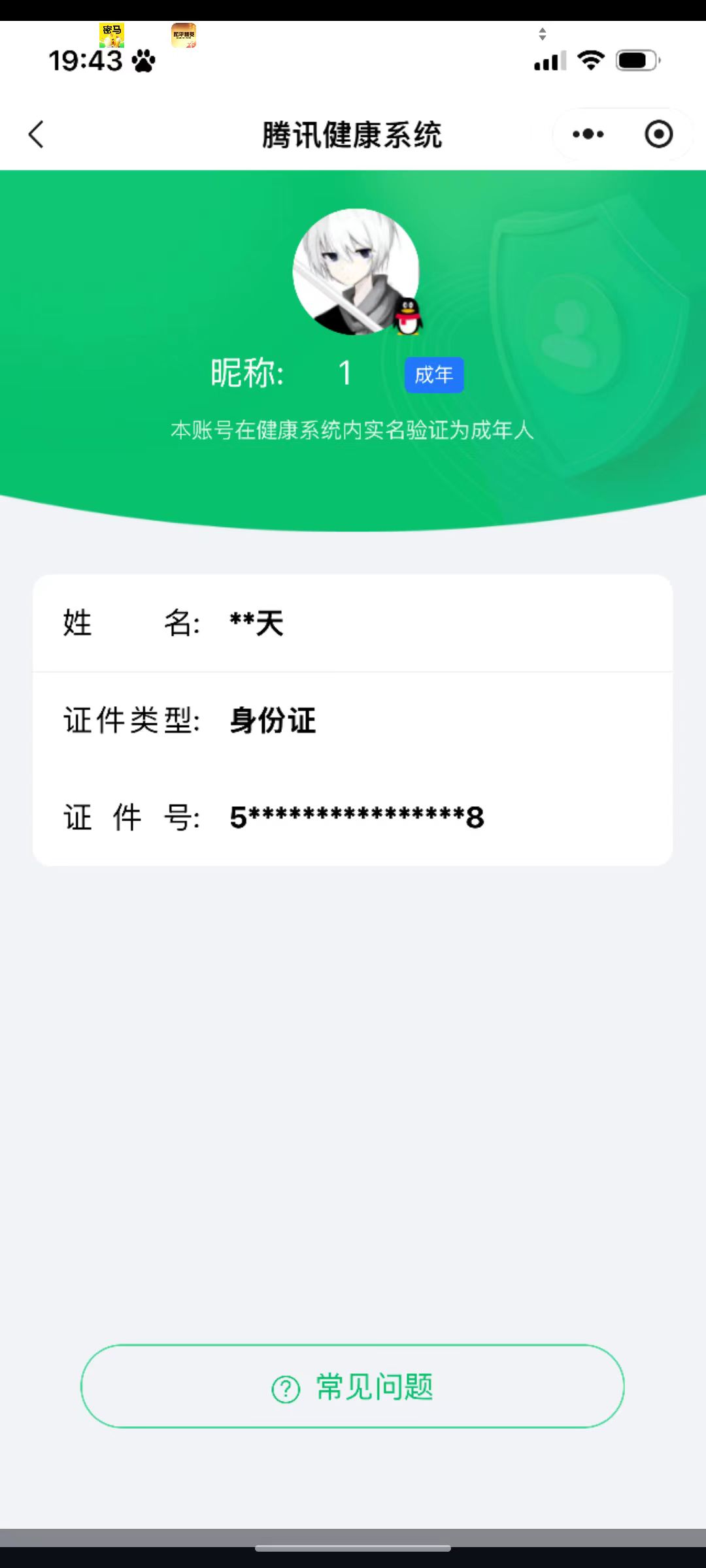This screenshot has height=1568, width=706.
Task: Tap the cellular signal bars icon
Action: 548,61
